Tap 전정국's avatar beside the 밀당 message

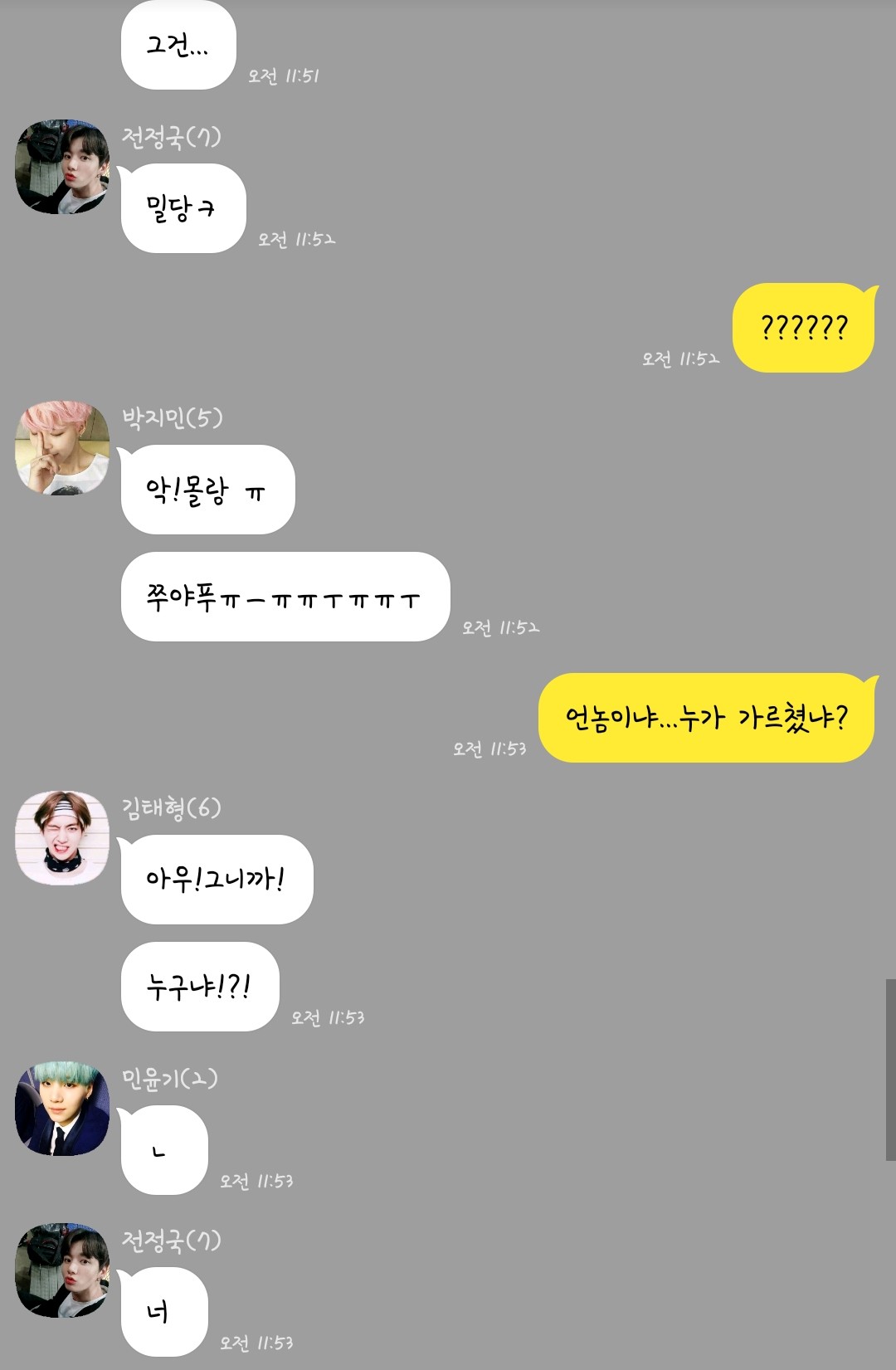click(62, 167)
